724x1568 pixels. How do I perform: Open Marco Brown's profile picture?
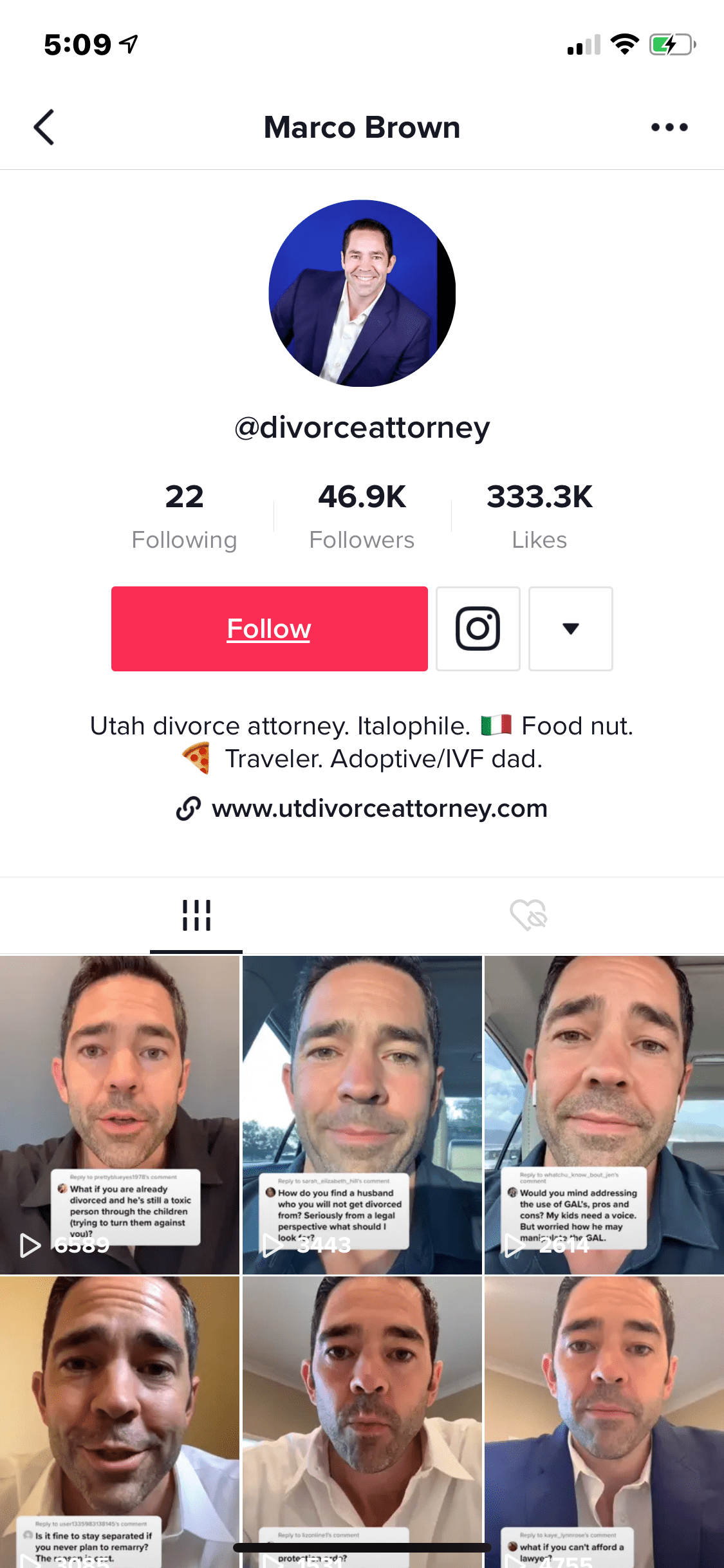point(362,293)
